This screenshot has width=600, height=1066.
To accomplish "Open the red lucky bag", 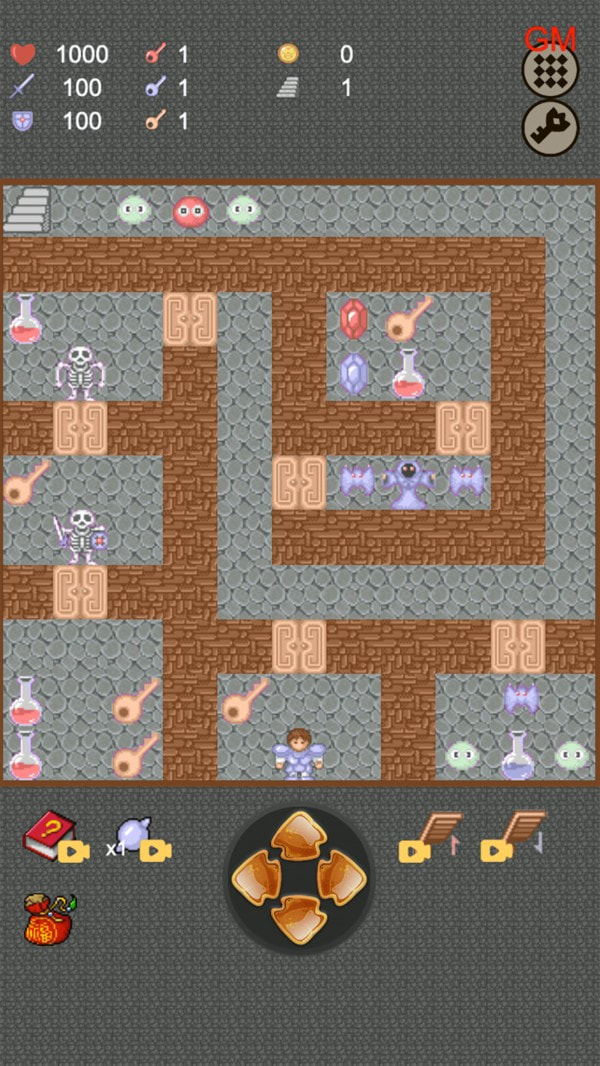I will point(49,919).
